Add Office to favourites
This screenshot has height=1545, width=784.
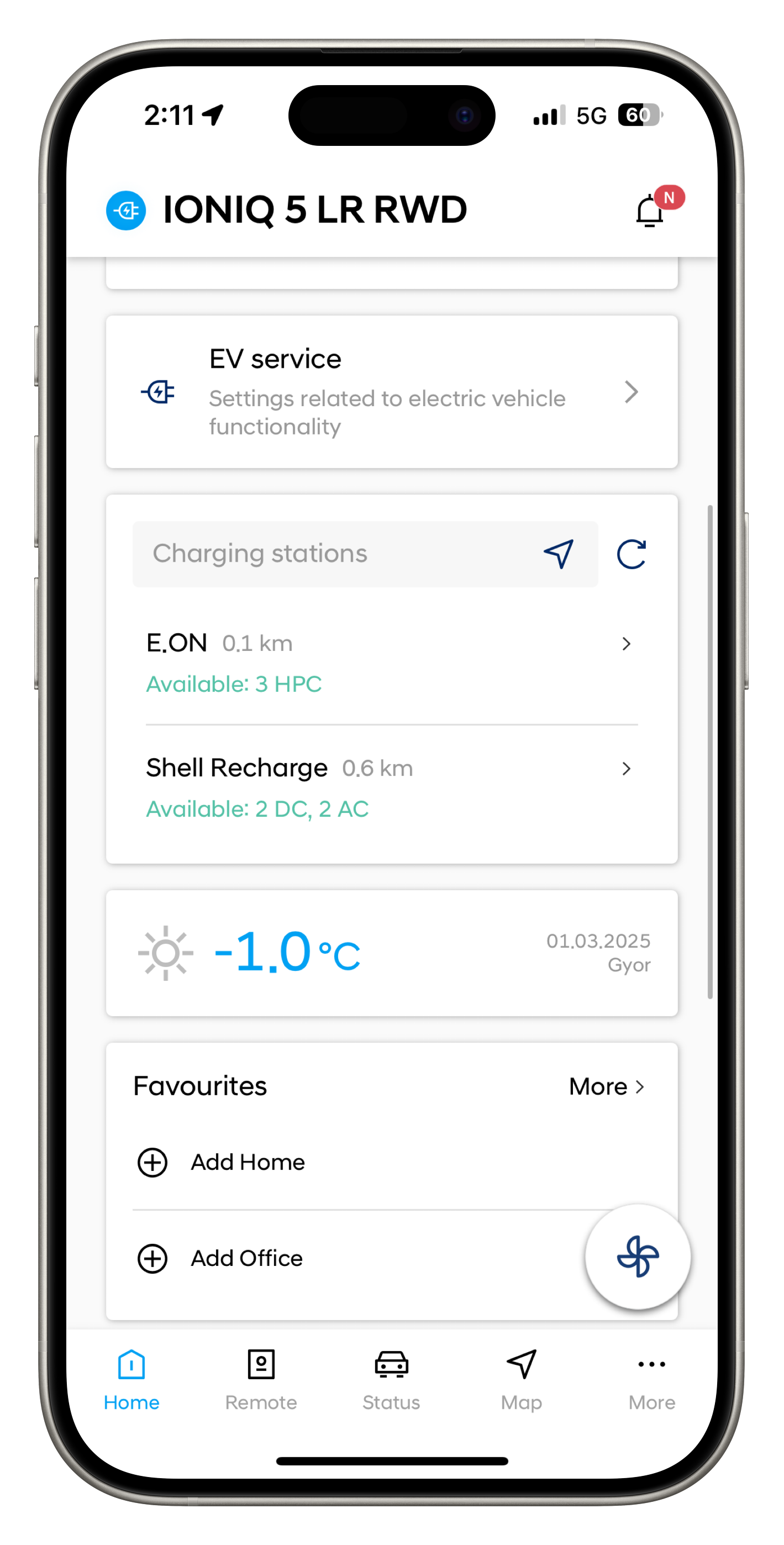click(220, 1258)
